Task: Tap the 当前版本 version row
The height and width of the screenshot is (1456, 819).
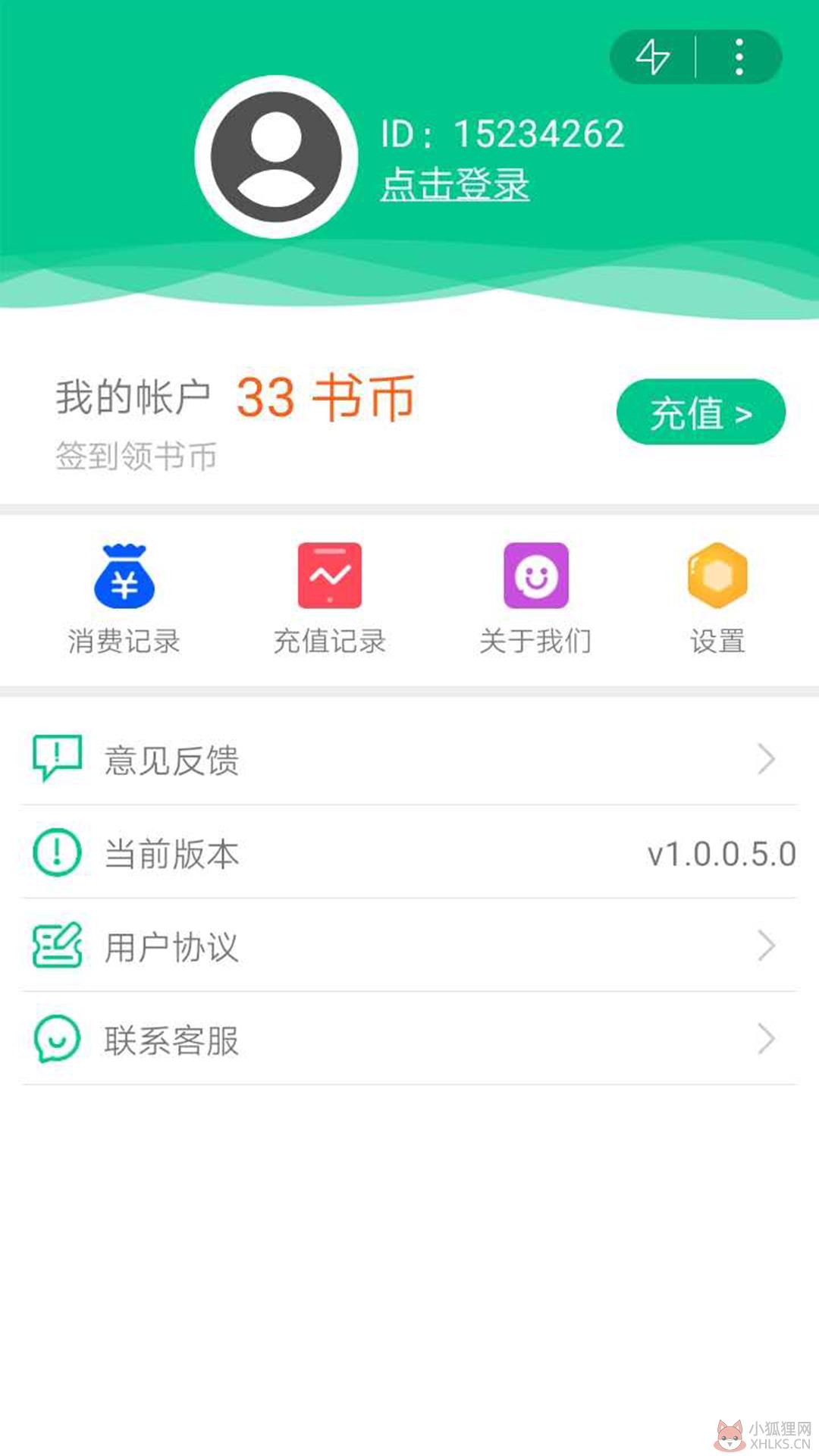Action: coord(409,853)
